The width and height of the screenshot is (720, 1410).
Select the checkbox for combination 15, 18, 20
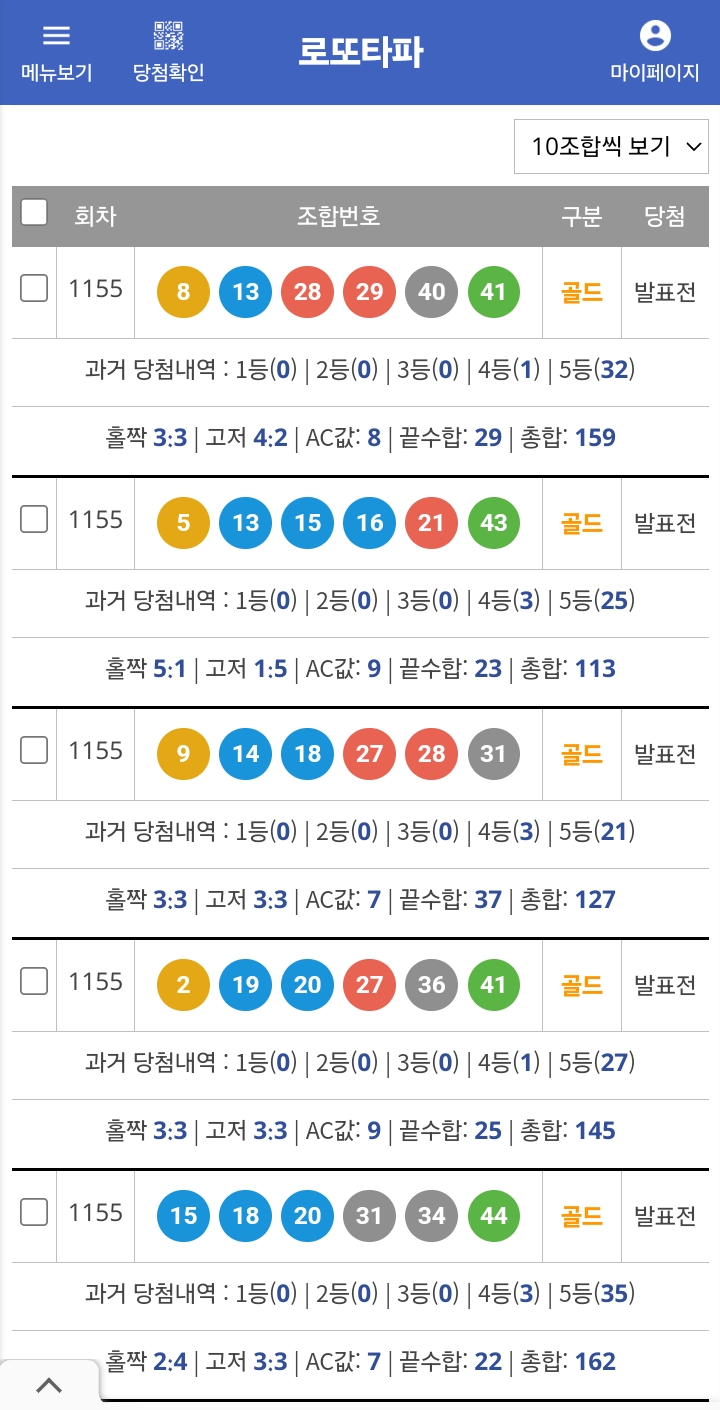pyautogui.click(x=34, y=1213)
